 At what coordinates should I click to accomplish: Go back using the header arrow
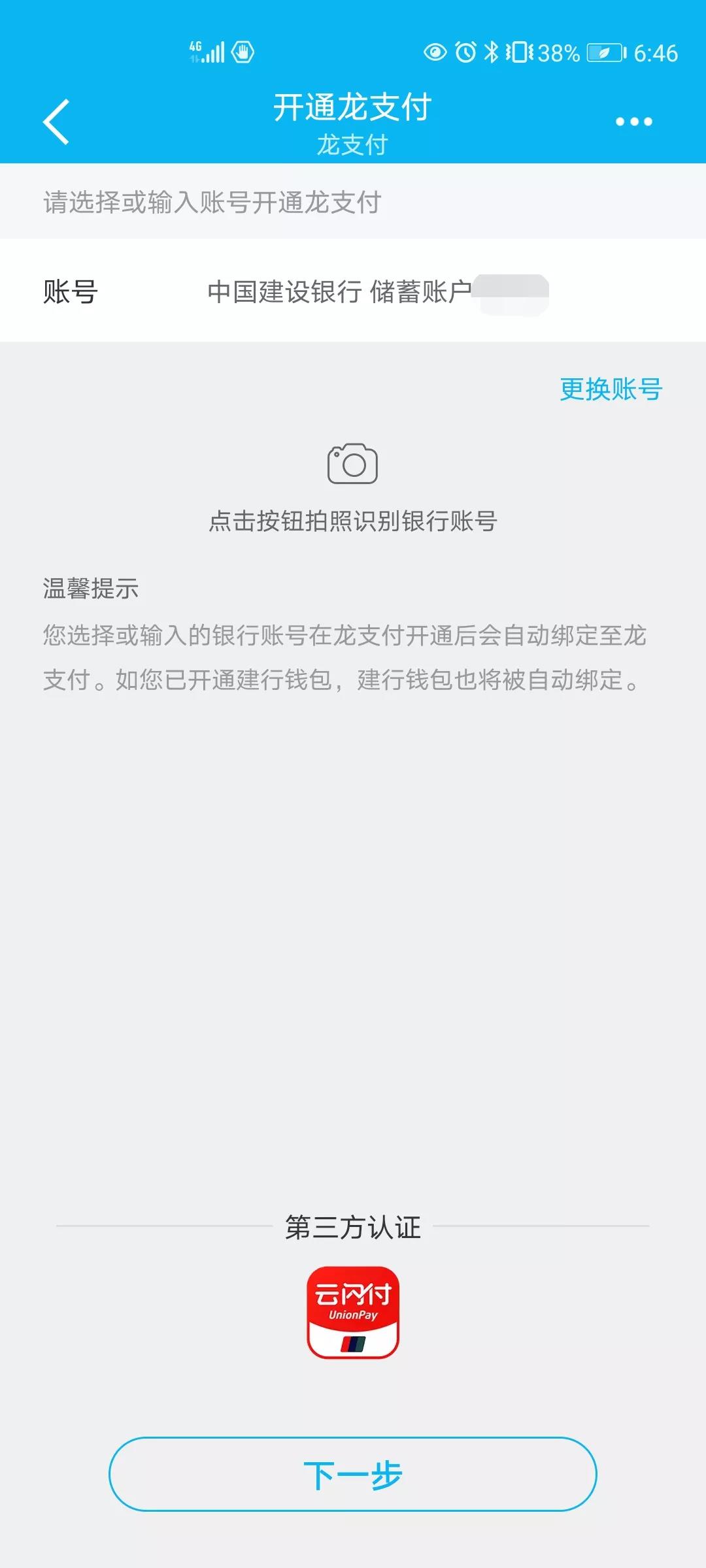pos(56,122)
